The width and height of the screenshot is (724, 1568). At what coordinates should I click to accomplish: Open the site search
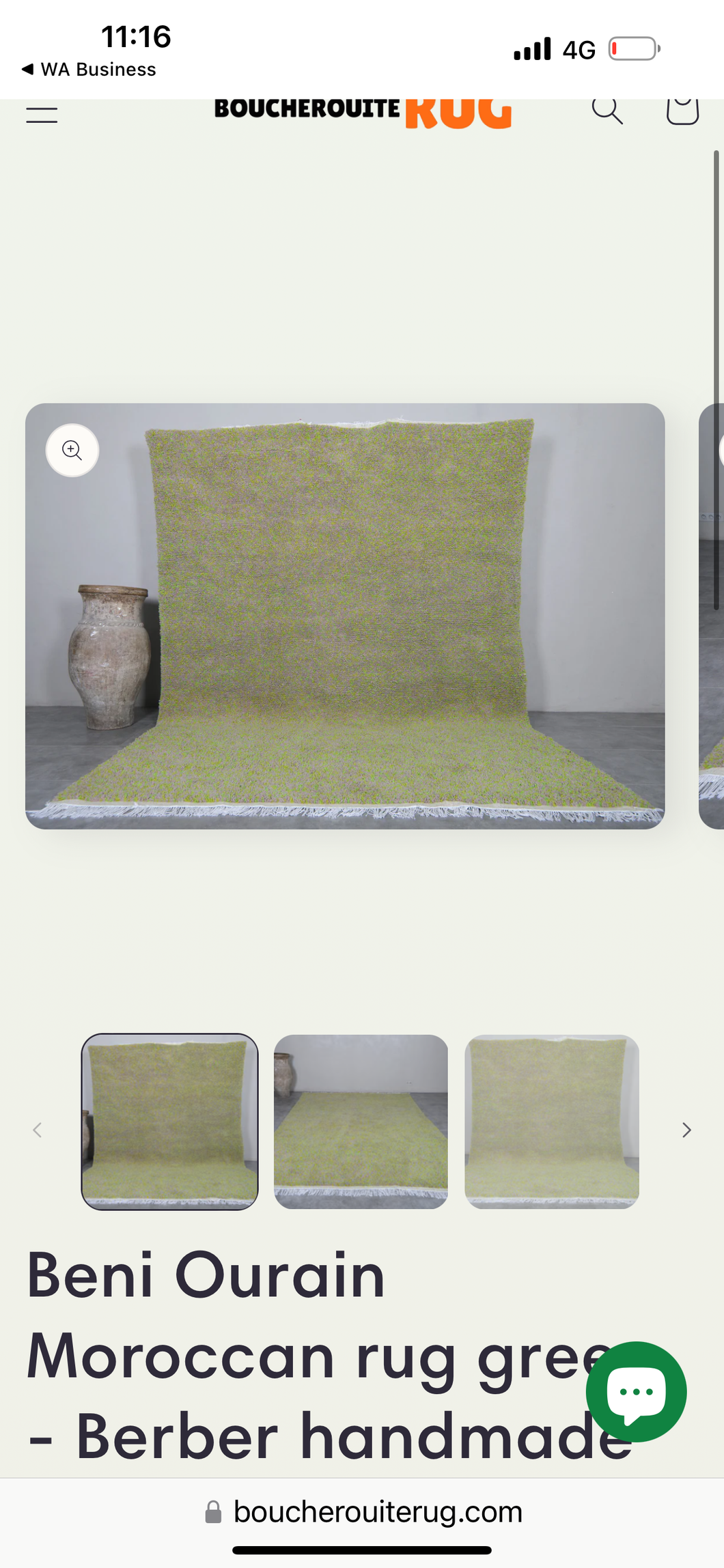[x=607, y=111]
